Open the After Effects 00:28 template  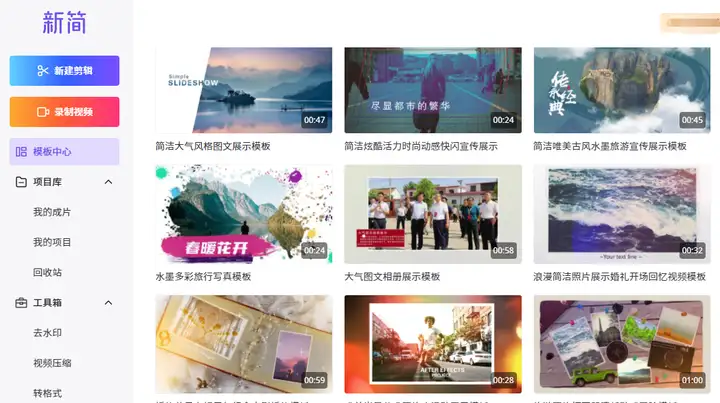(x=433, y=343)
